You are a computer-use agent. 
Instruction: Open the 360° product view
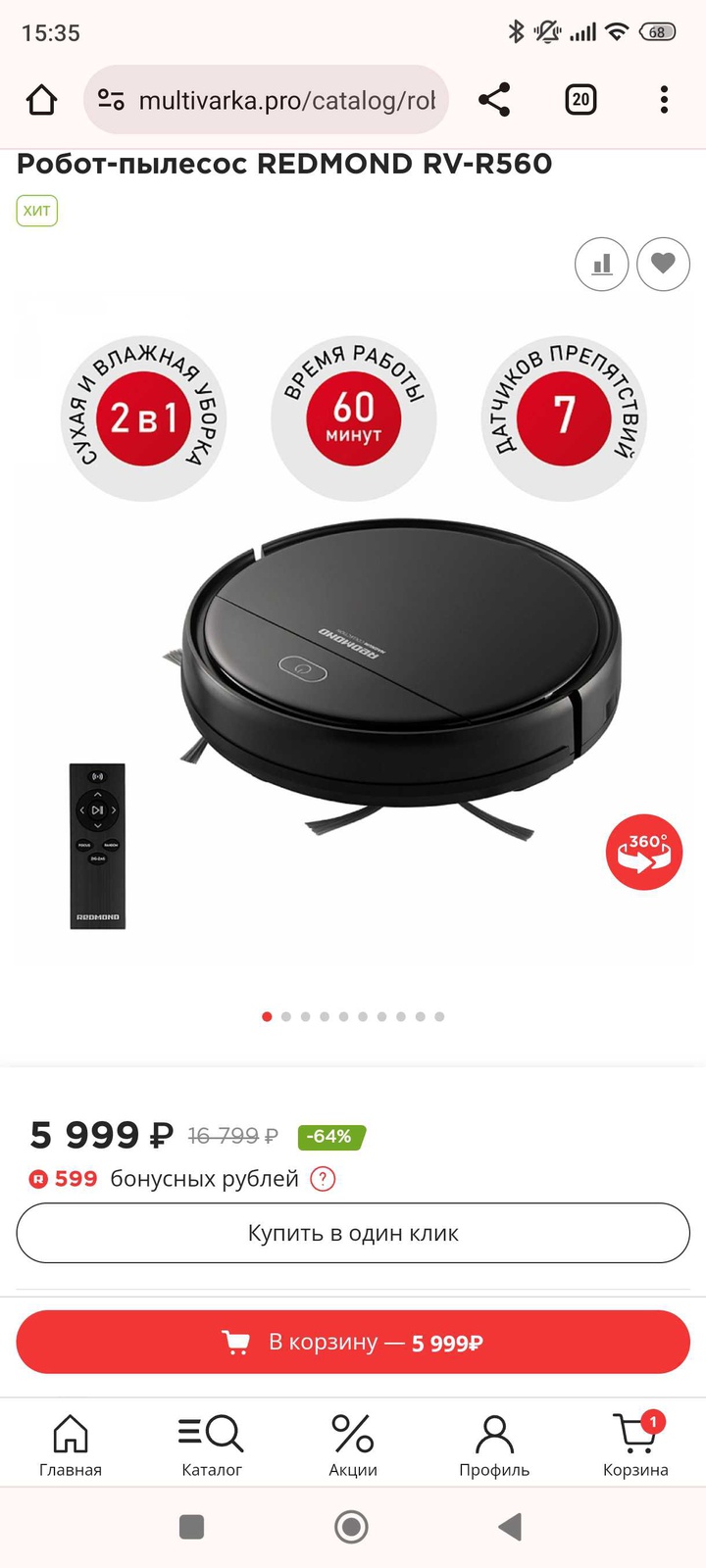pos(643,852)
